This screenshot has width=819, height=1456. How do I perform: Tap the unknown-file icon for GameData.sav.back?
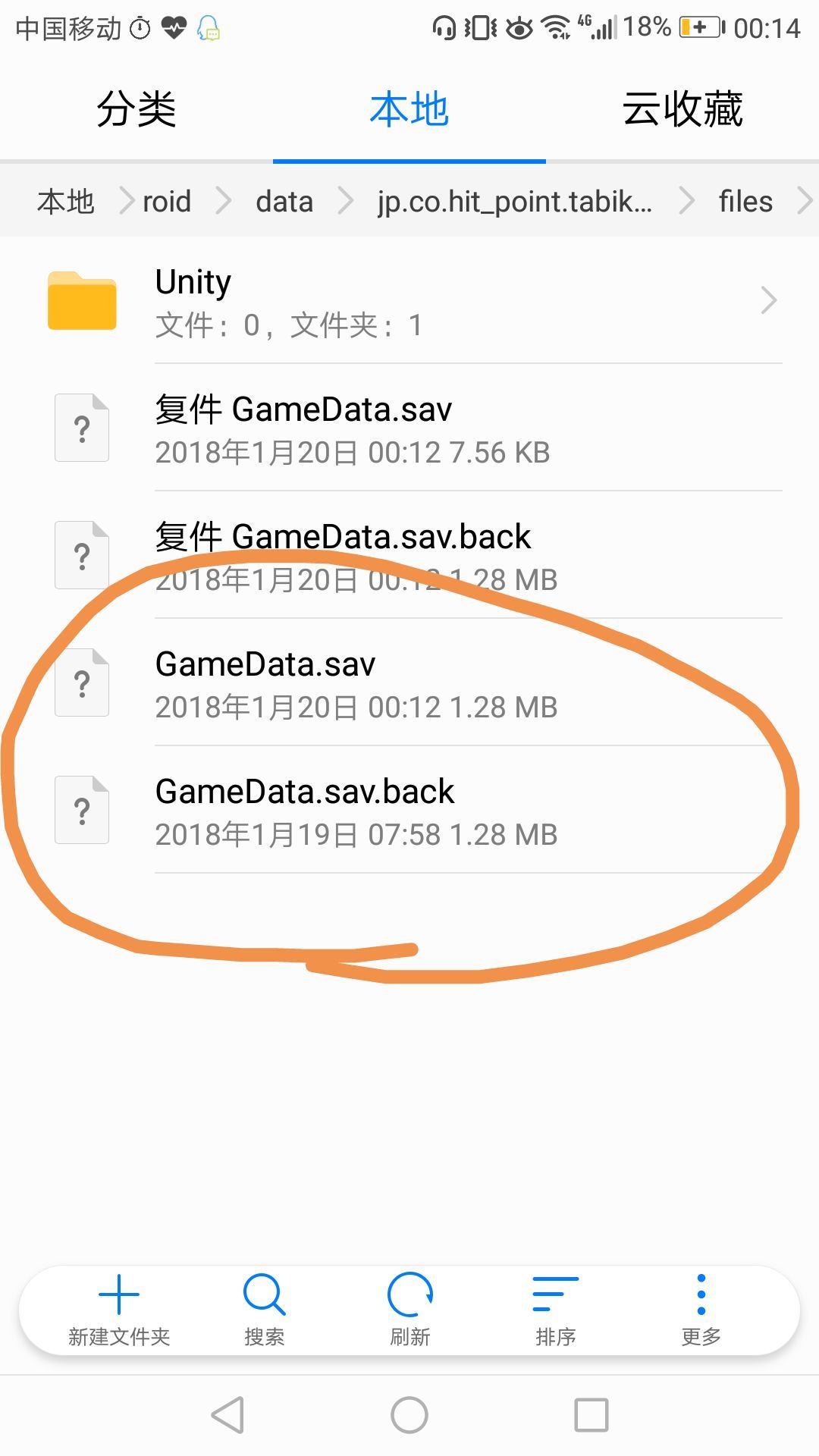(81, 810)
